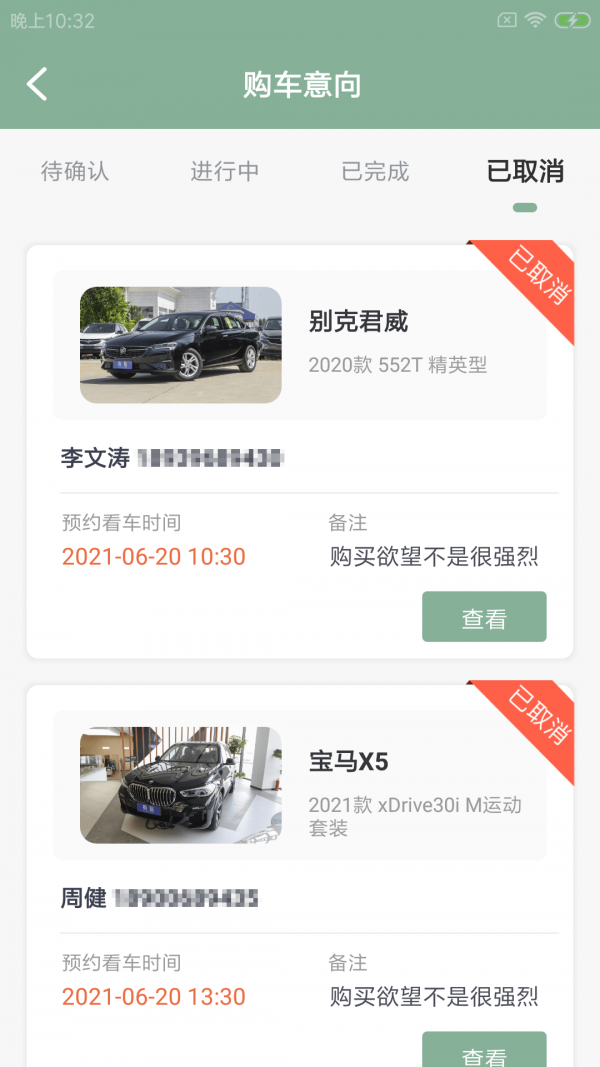
Task: Go back from 购车意向 page
Action: pos(37,85)
